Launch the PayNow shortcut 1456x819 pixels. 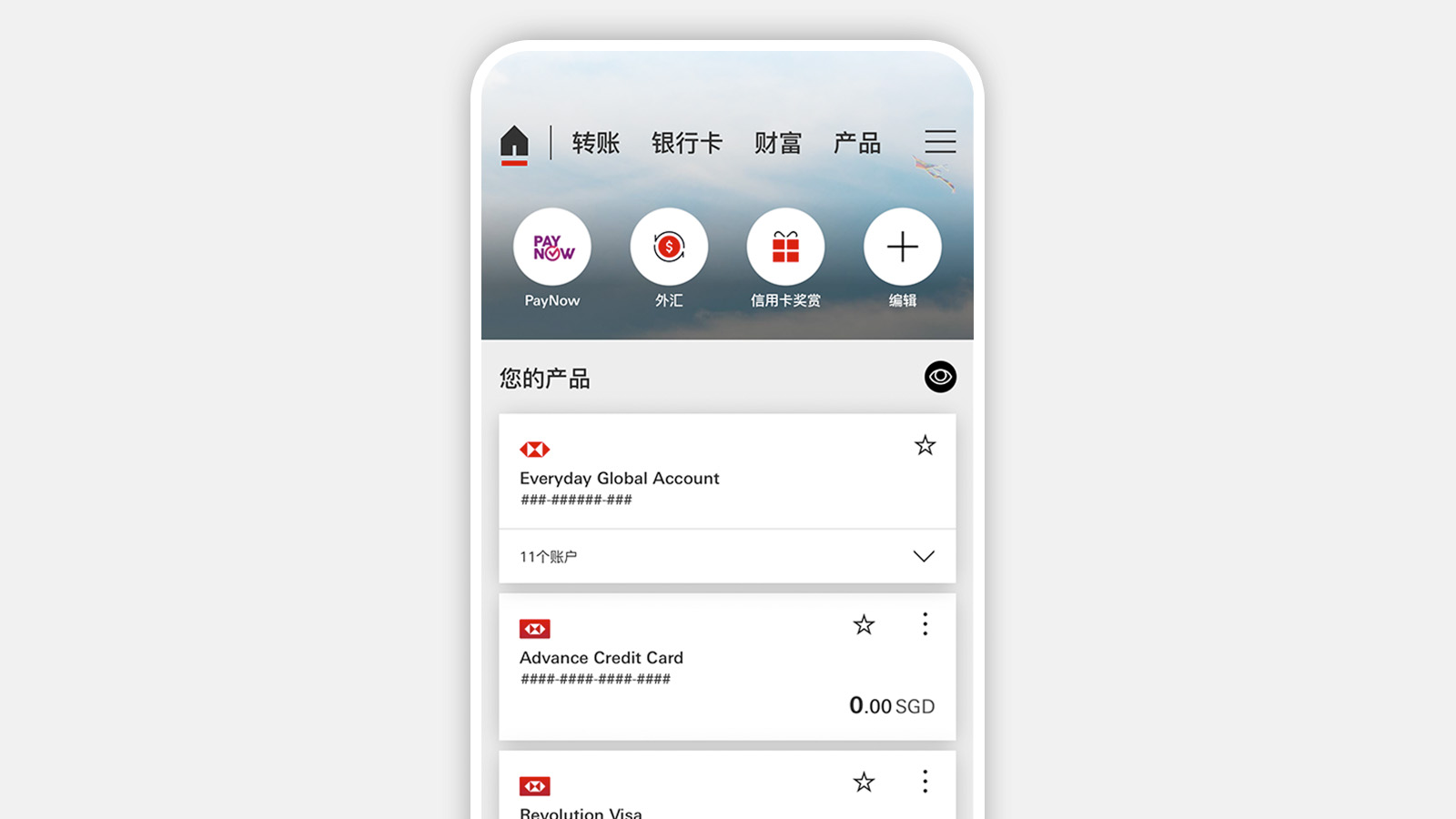click(551, 247)
